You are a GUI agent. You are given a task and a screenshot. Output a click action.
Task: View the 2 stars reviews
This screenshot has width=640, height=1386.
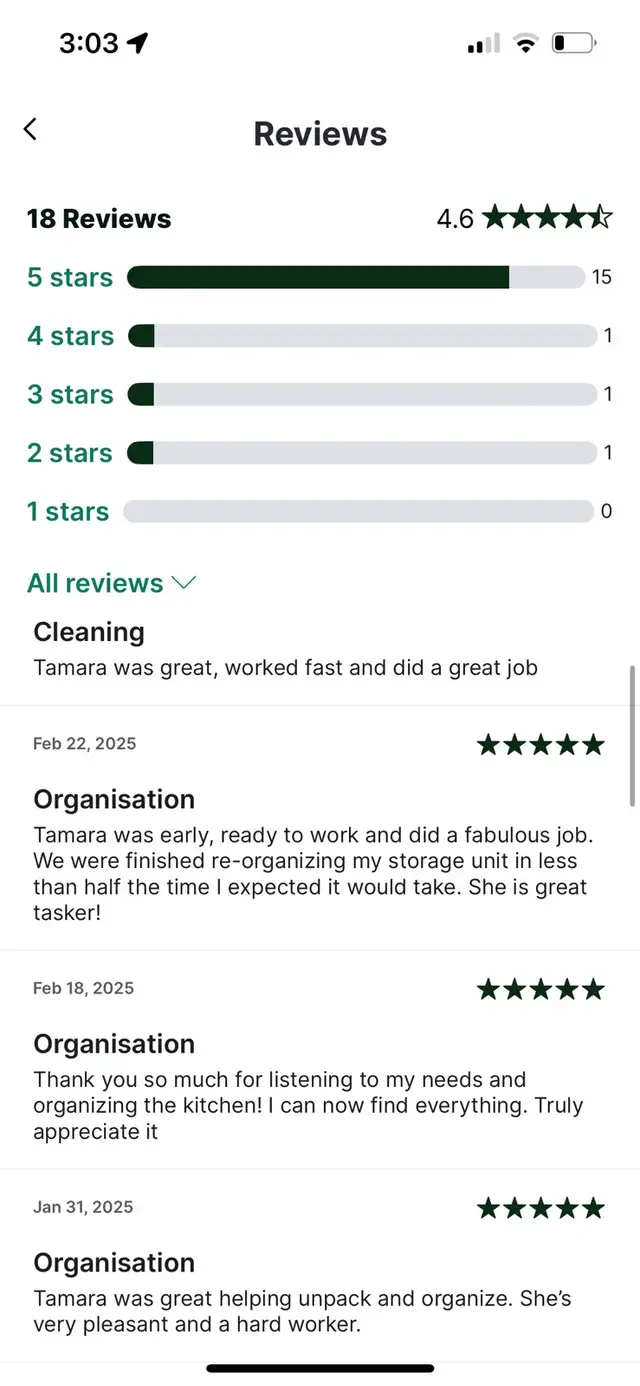tap(319, 453)
